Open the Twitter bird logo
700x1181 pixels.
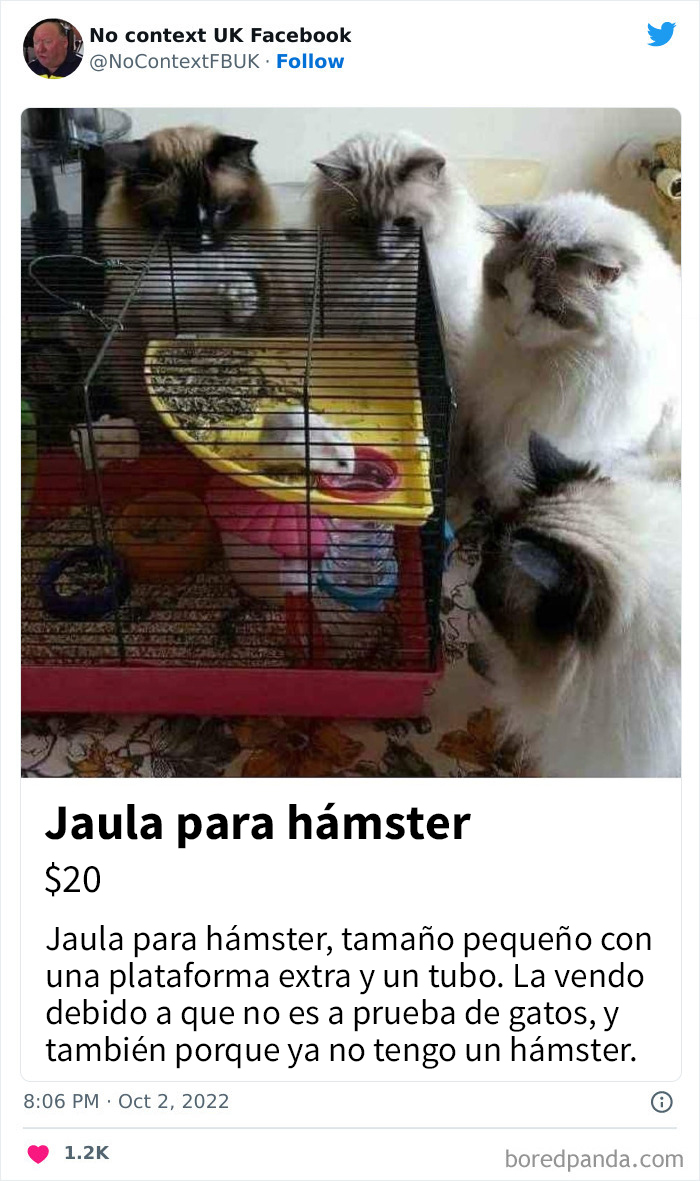pos(661,35)
